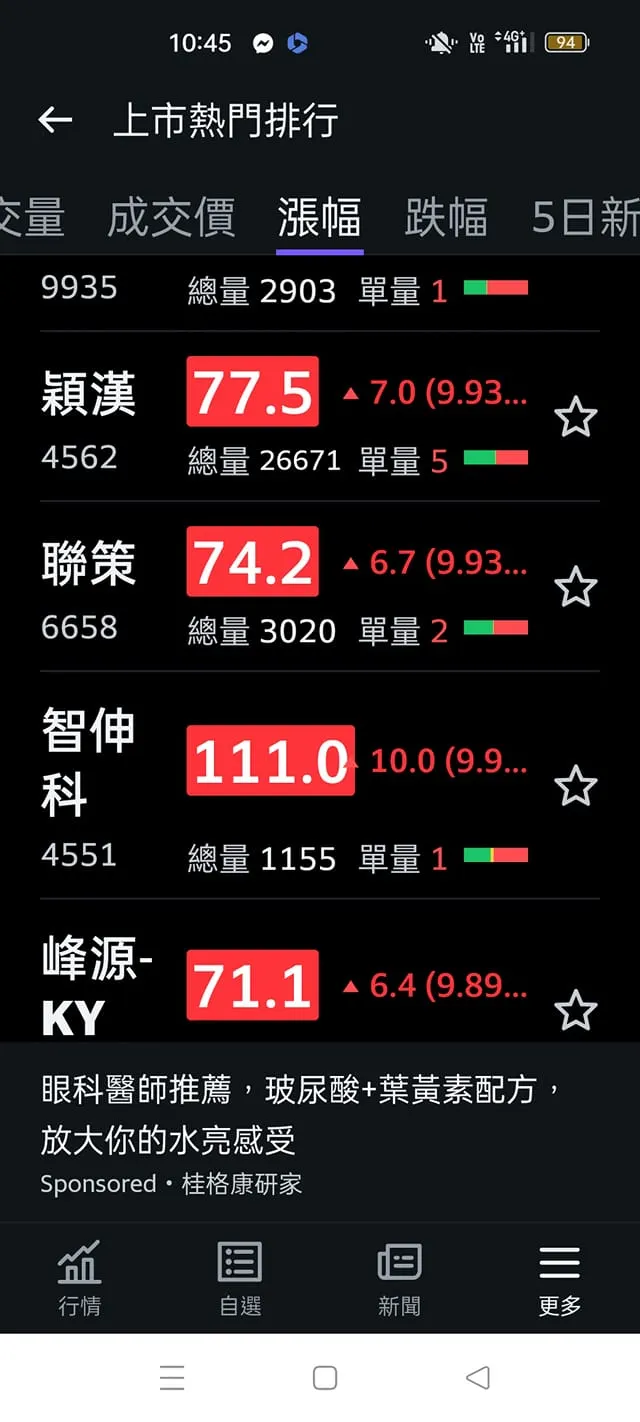The width and height of the screenshot is (640, 1422).
Task: Go back using the top arrow
Action: coord(55,121)
